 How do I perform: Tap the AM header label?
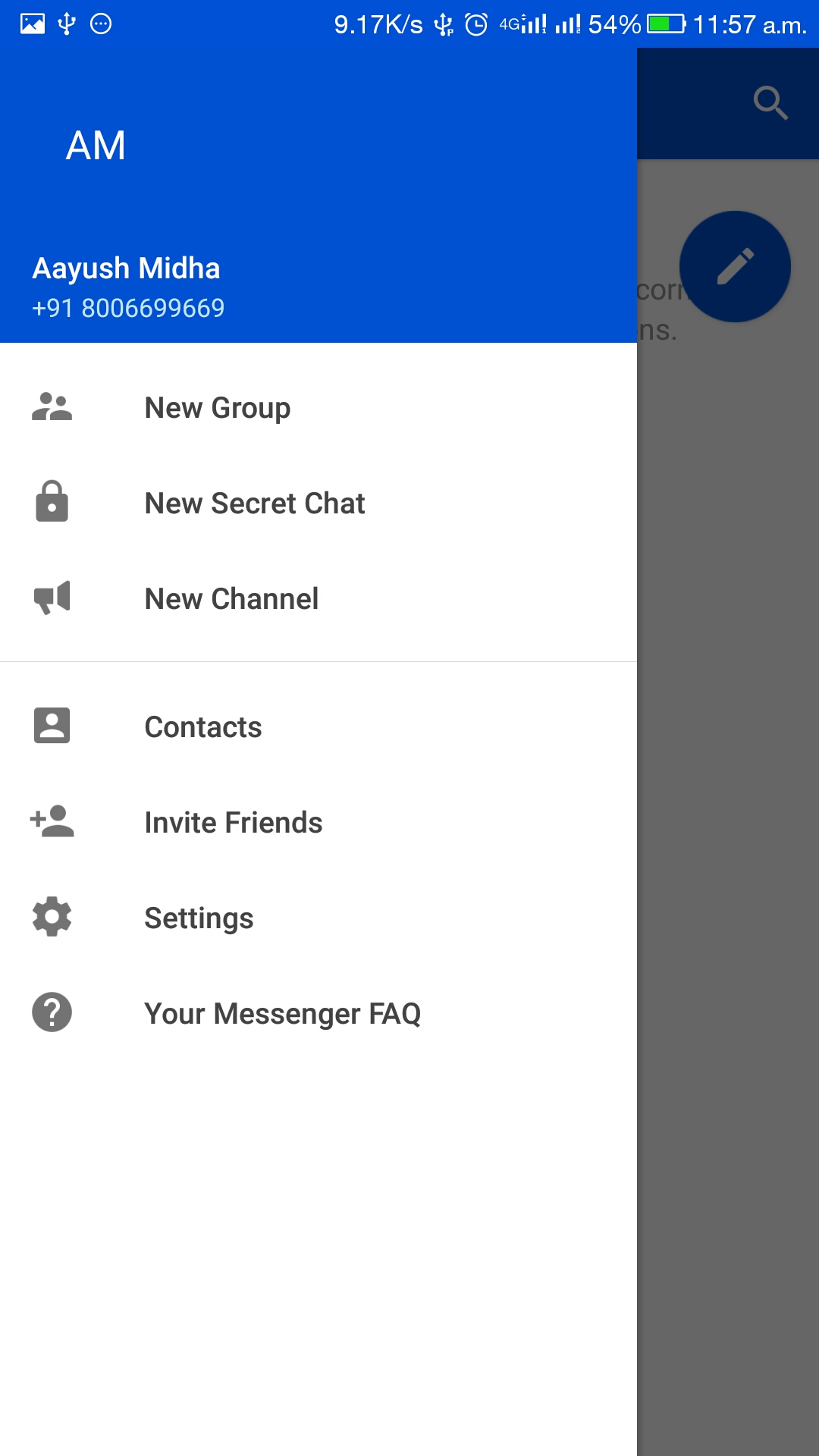point(96,145)
